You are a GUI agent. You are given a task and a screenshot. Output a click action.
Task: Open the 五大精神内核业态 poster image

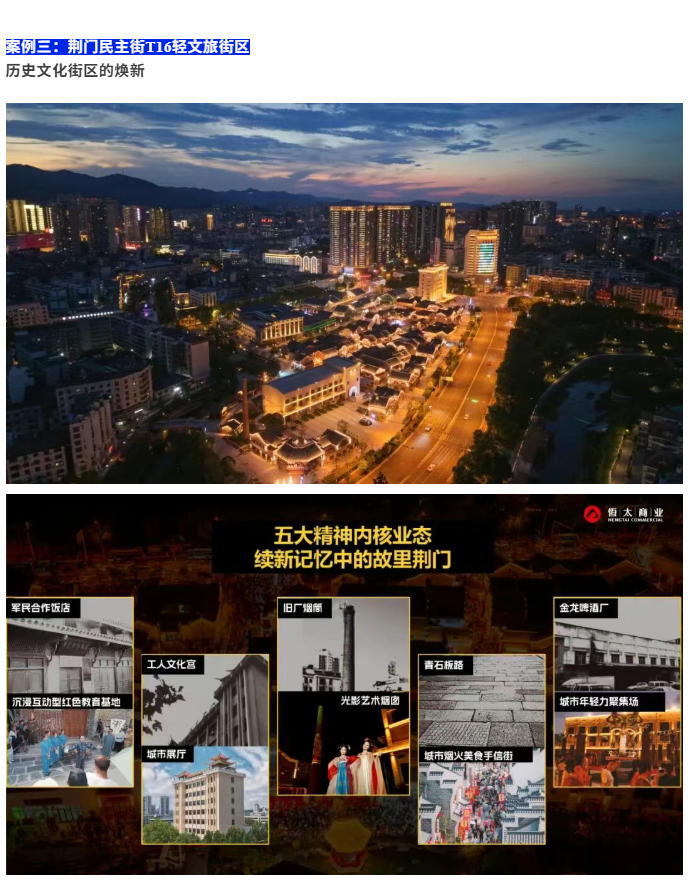click(344, 685)
